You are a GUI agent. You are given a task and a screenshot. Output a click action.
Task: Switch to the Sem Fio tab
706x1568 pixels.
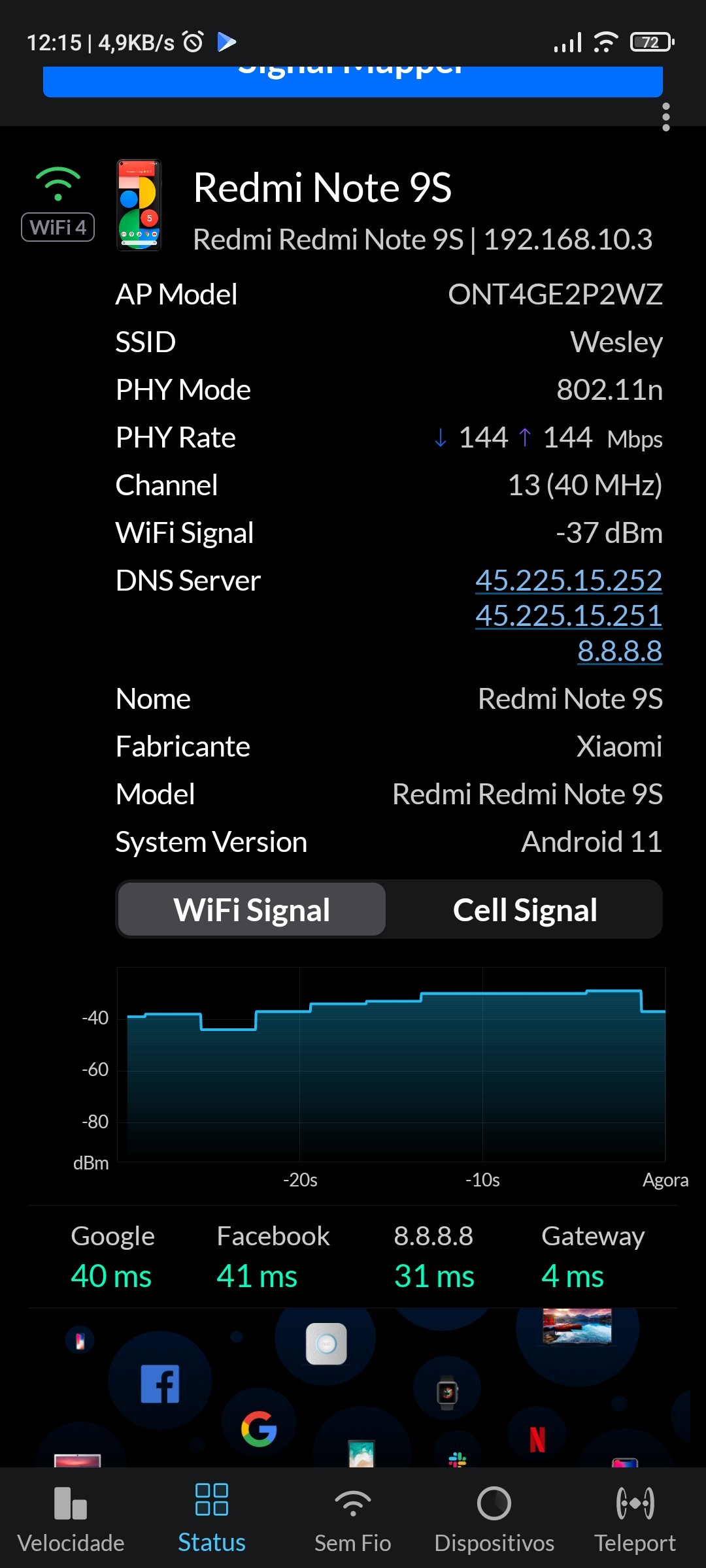pyautogui.click(x=353, y=1519)
